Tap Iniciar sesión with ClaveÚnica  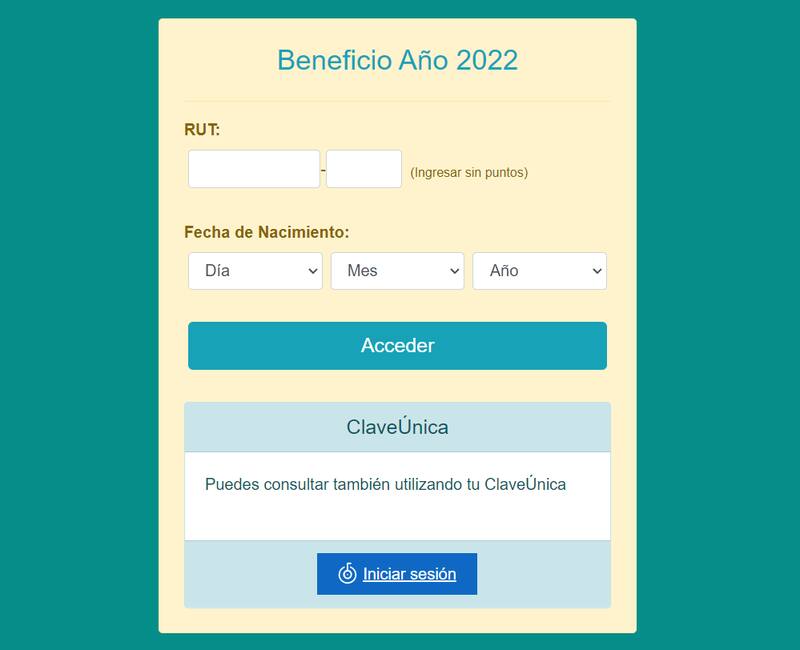pyautogui.click(x=397, y=574)
